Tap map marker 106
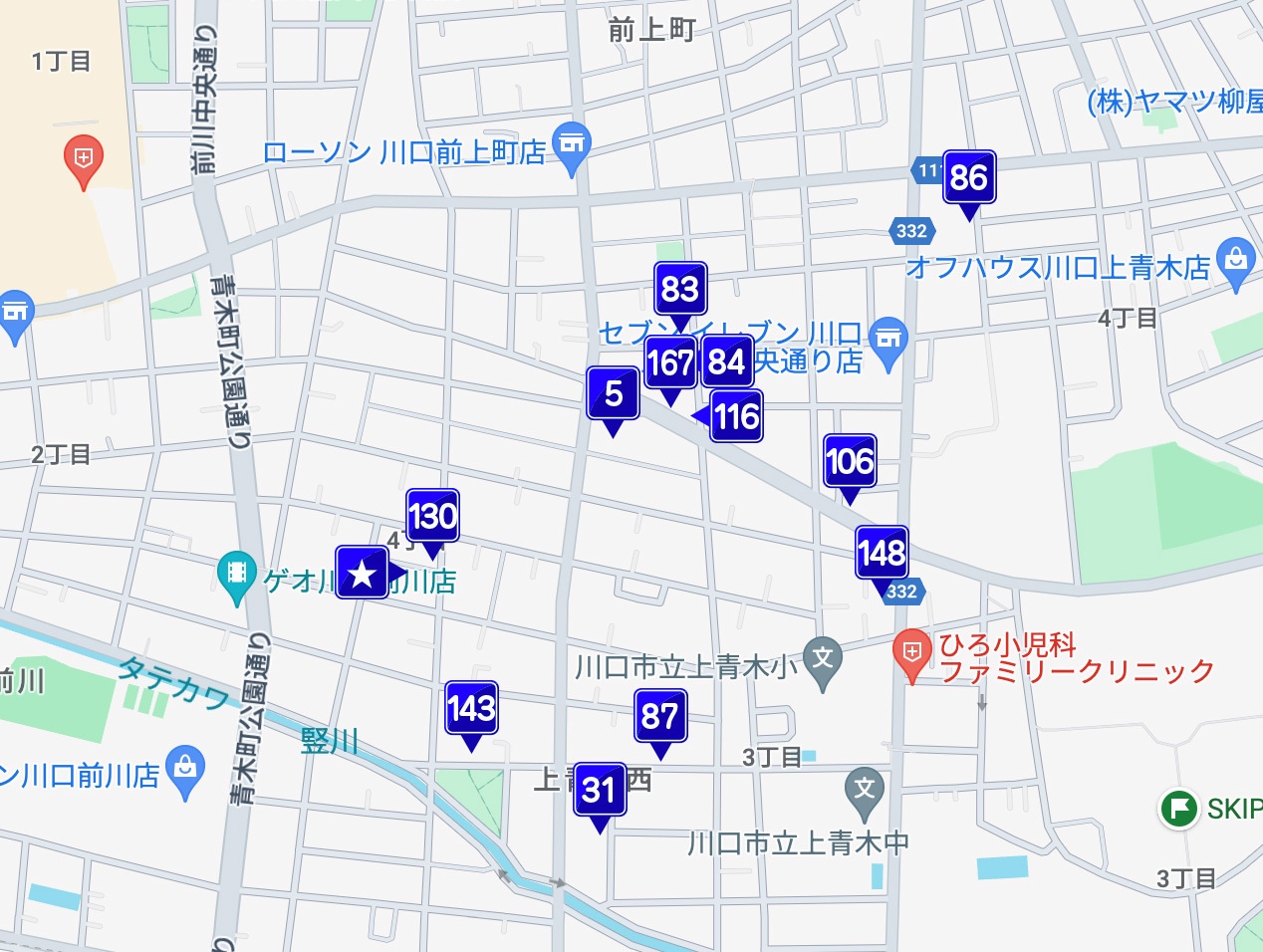Viewport: 1263px width, 952px height. [x=850, y=461]
